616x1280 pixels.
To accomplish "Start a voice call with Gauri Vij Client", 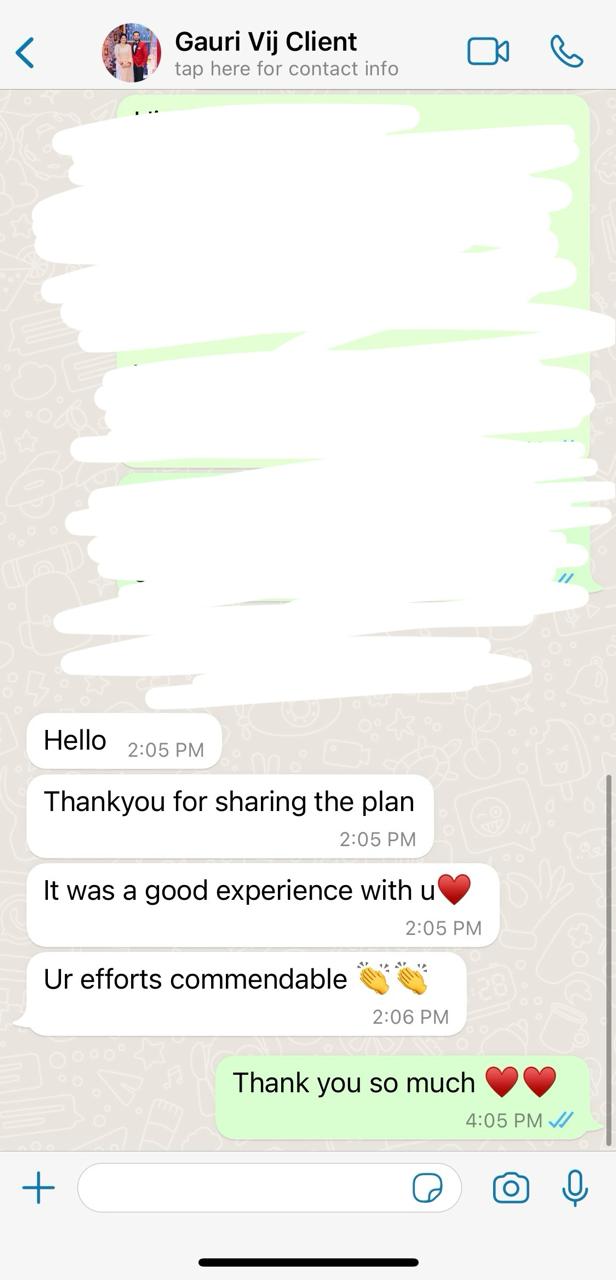I will pos(567,52).
